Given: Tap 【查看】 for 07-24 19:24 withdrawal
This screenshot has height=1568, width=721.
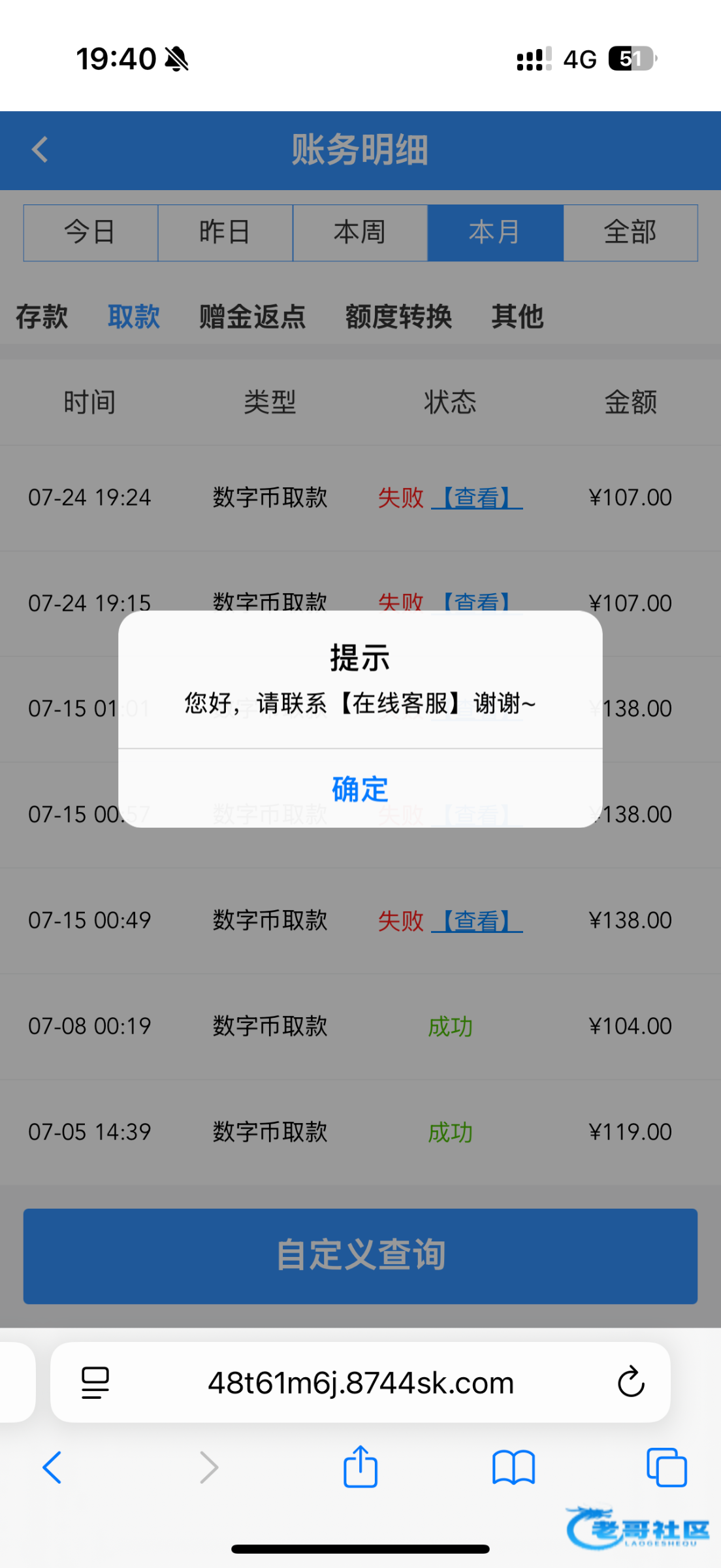Looking at the screenshot, I should [477, 498].
